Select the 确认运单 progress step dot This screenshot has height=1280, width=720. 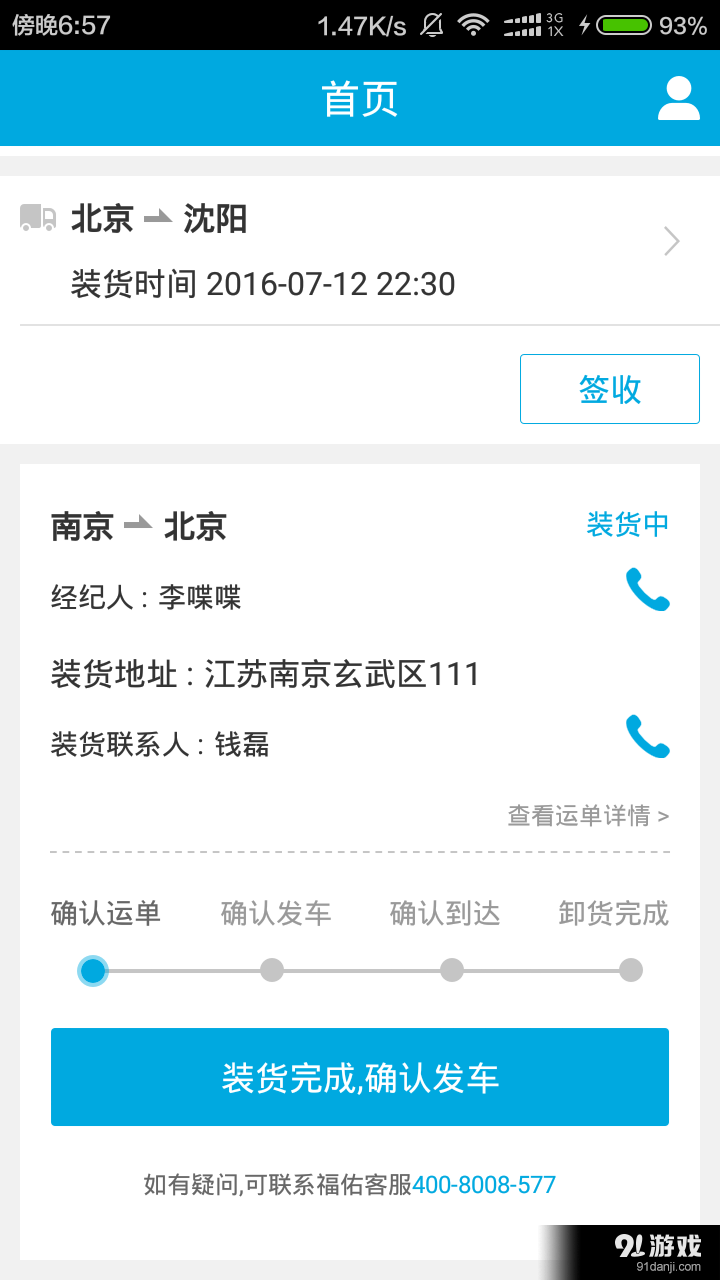pyautogui.click(x=92, y=970)
